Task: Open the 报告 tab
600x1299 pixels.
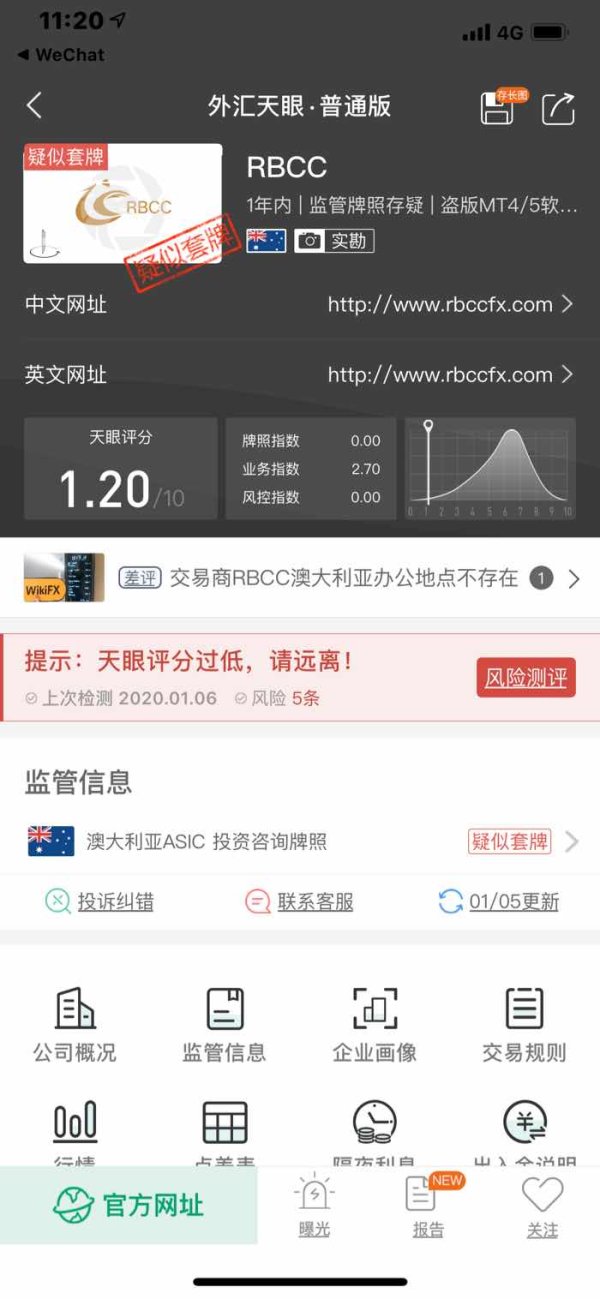Action: [428, 1206]
